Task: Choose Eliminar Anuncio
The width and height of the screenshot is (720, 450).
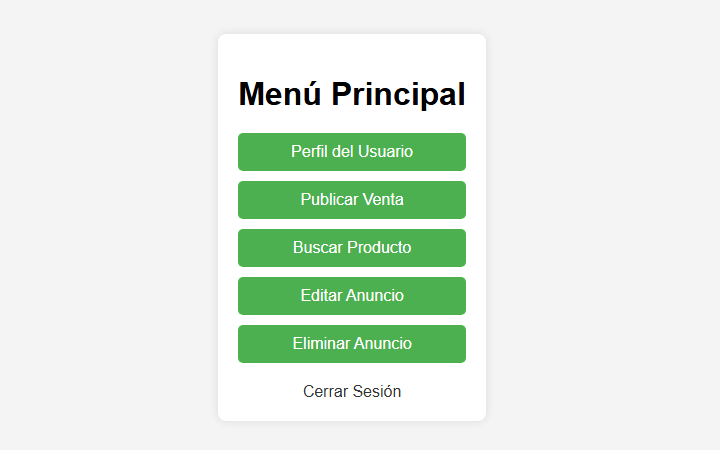Action: pyautogui.click(x=352, y=344)
